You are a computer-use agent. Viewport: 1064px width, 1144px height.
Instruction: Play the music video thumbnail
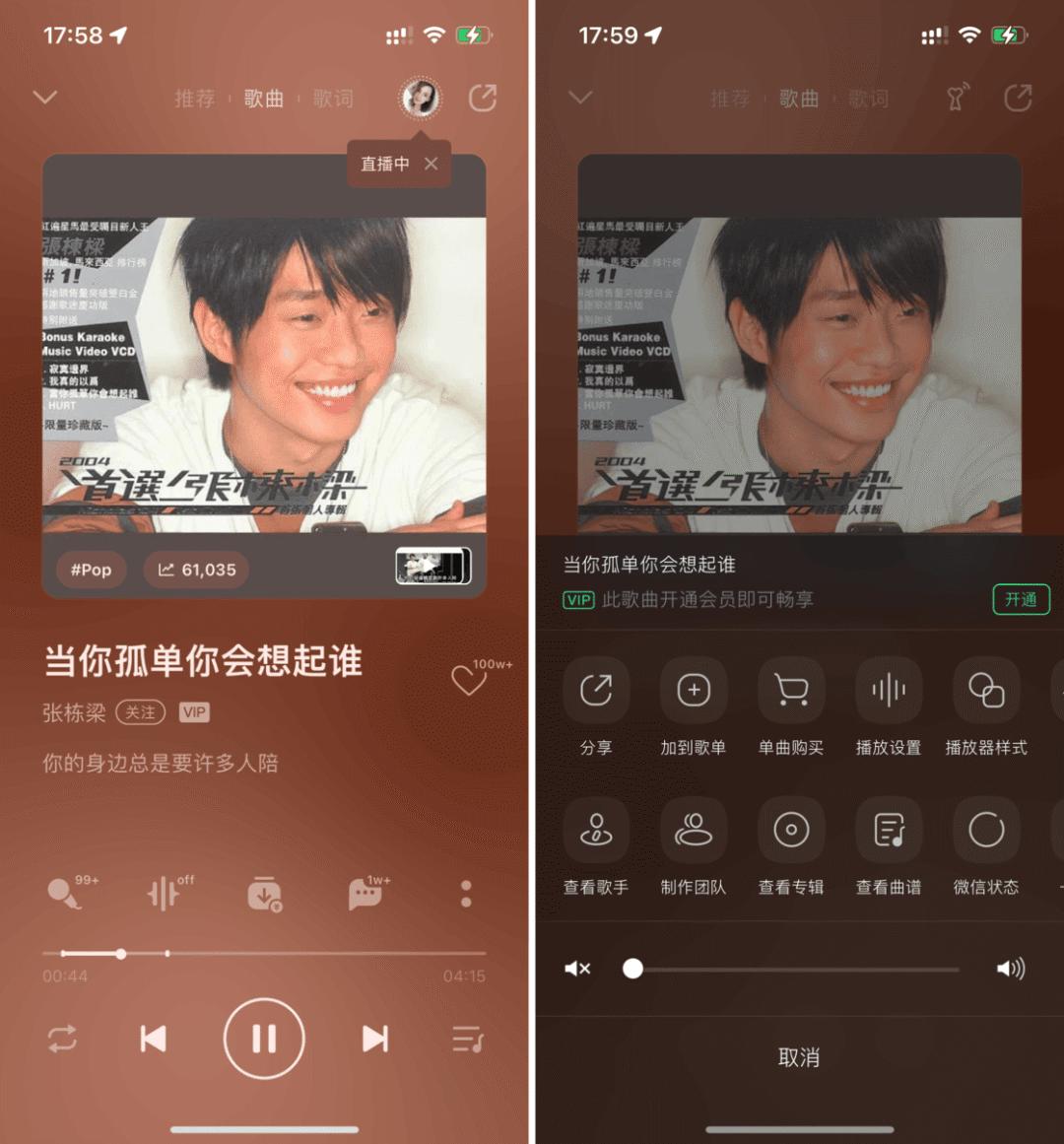(x=432, y=567)
